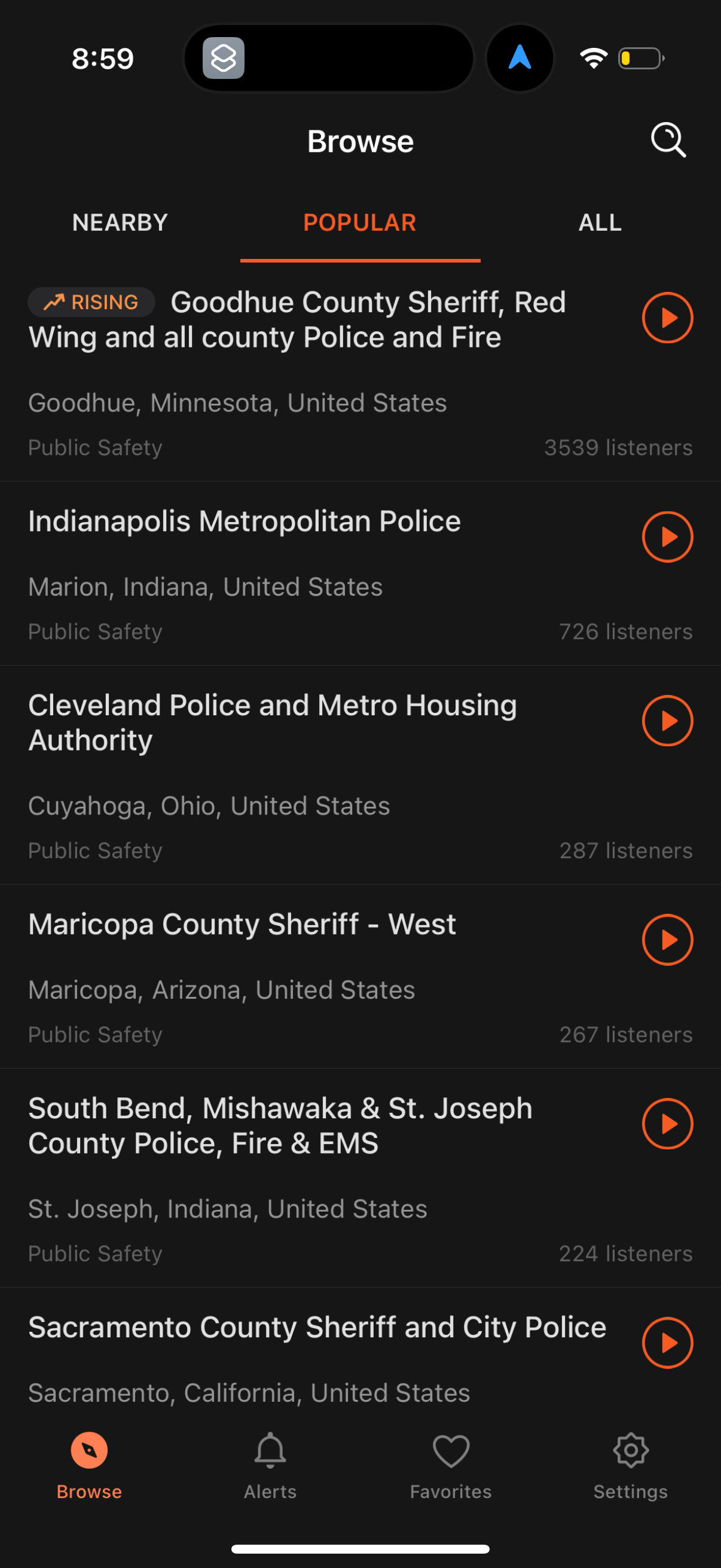This screenshot has height=1568, width=721.
Task: Open the Sacramento County Sheriff and City Police feed
Action: tap(316, 1327)
